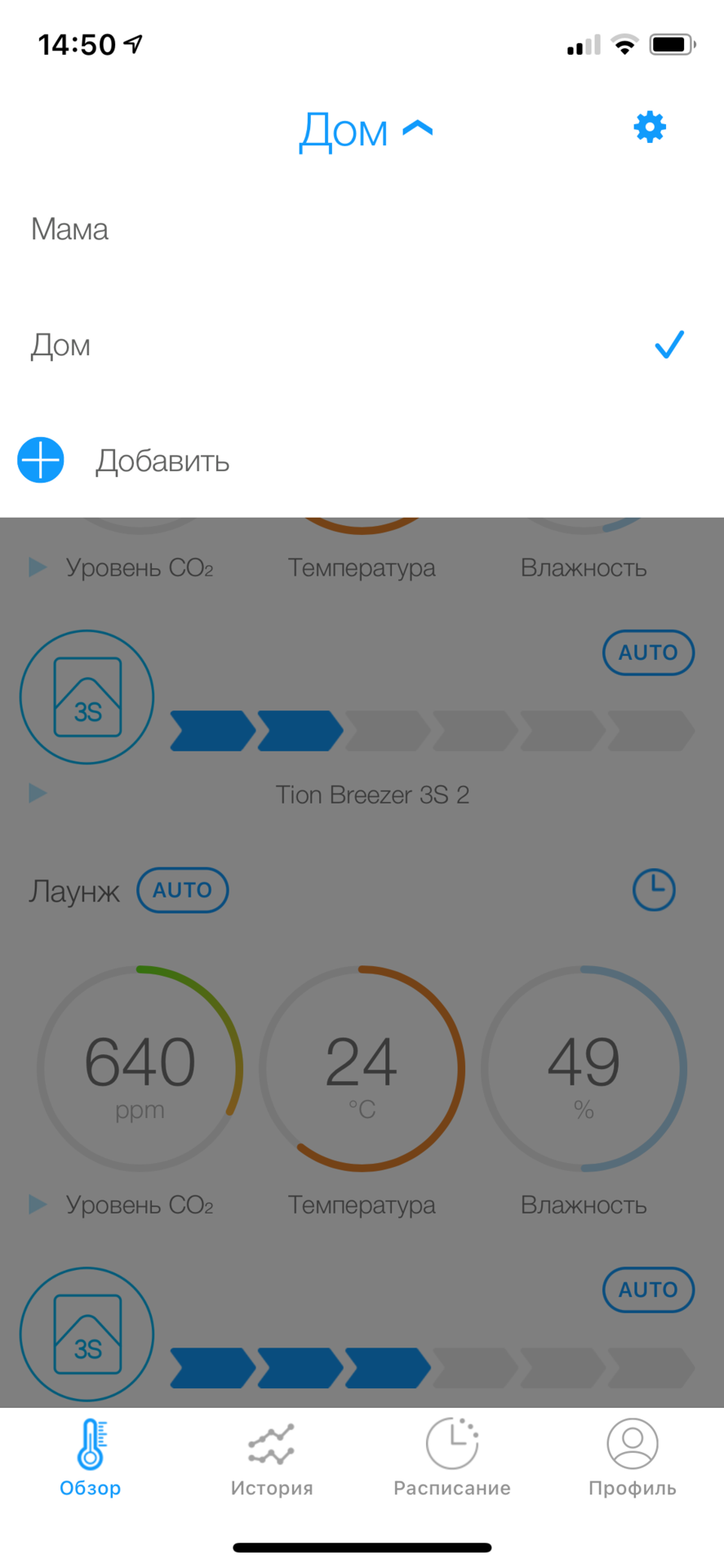Collapse the Дом location dropdown

(x=366, y=130)
